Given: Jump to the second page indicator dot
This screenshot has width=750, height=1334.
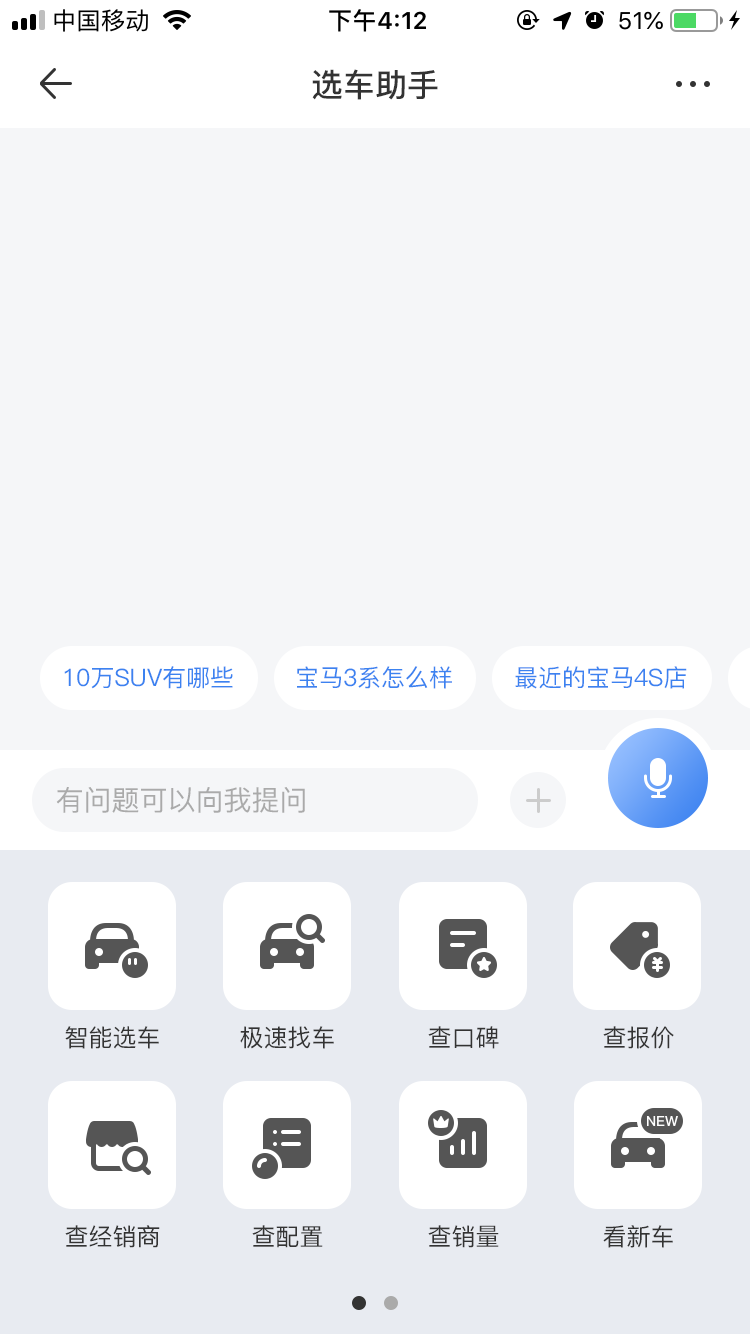Looking at the screenshot, I should click(x=391, y=1303).
